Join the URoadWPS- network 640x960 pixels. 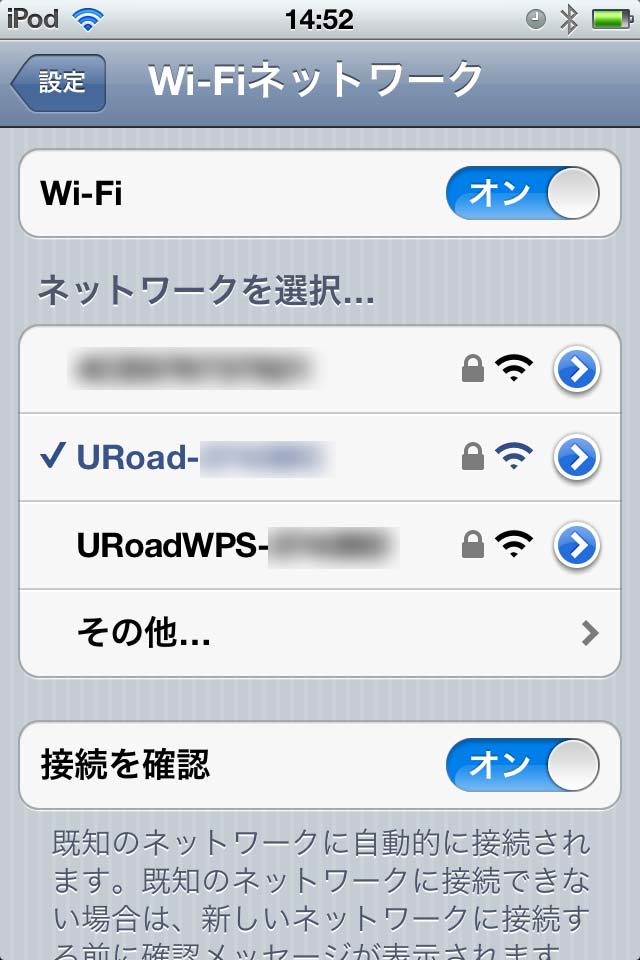tap(235, 546)
